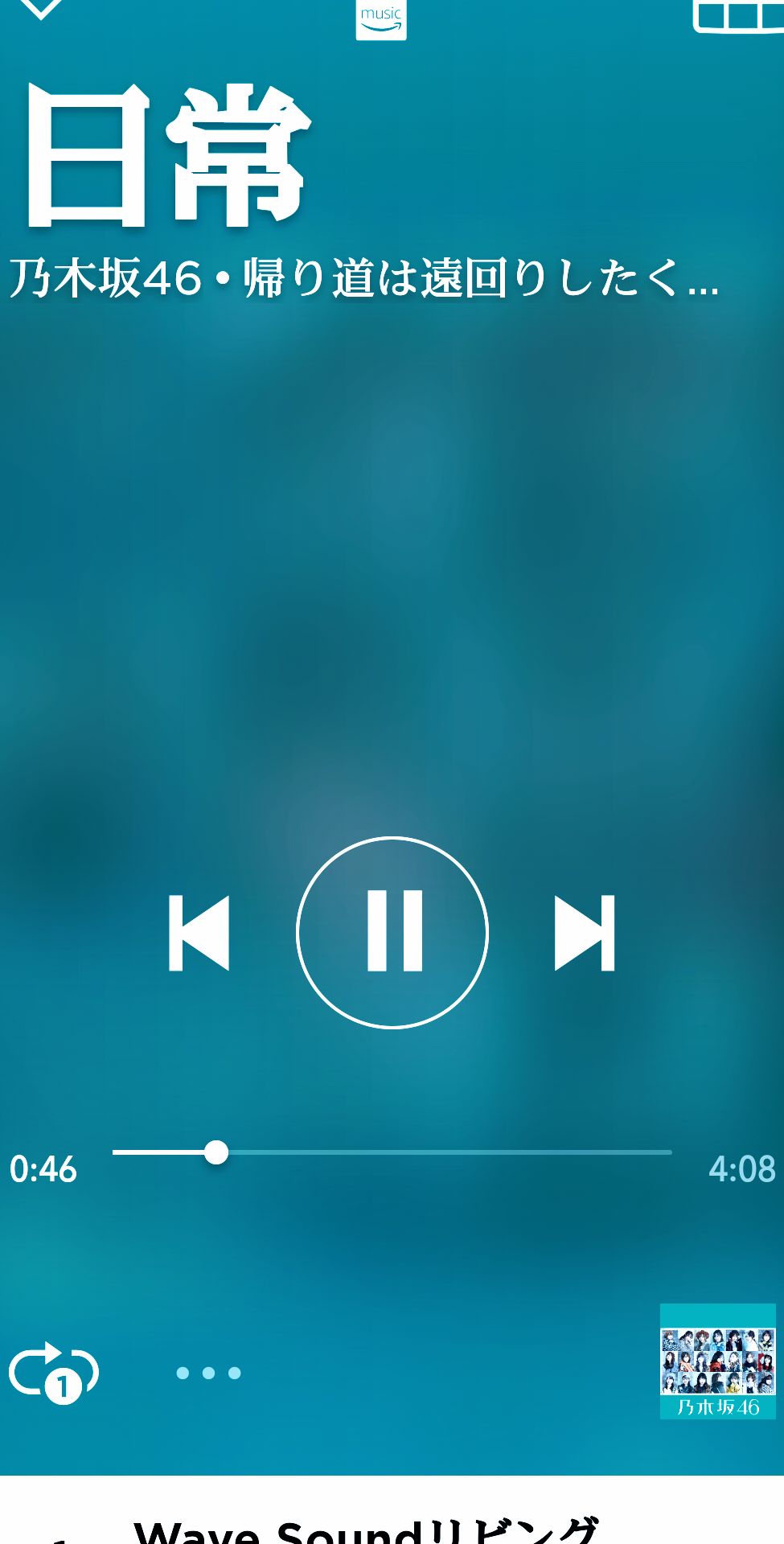Toggle the repeat-one mode
This screenshot has width=784, height=1544.
tap(54, 1372)
